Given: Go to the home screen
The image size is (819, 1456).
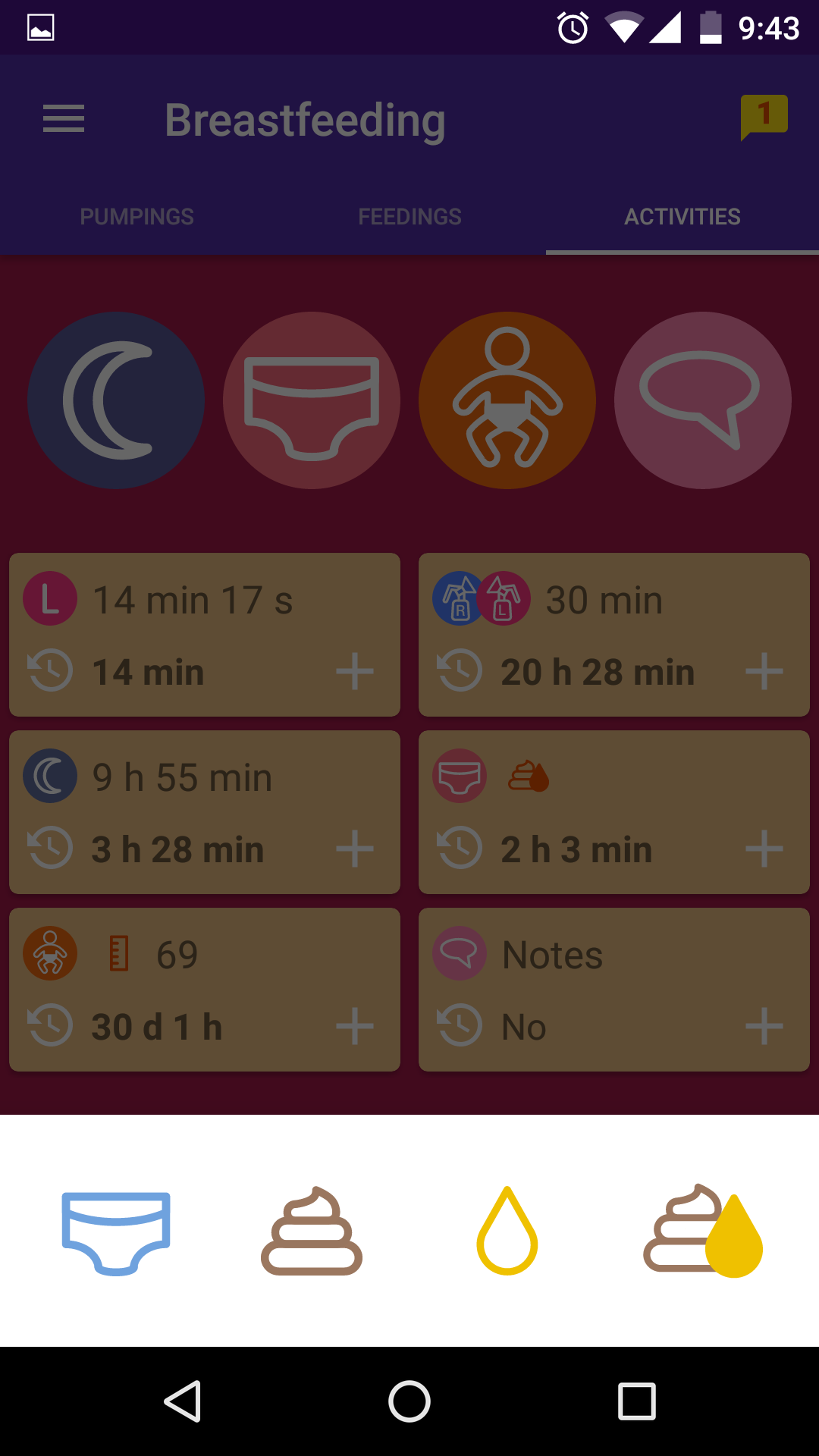Looking at the screenshot, I should [x=409, y=1401].
